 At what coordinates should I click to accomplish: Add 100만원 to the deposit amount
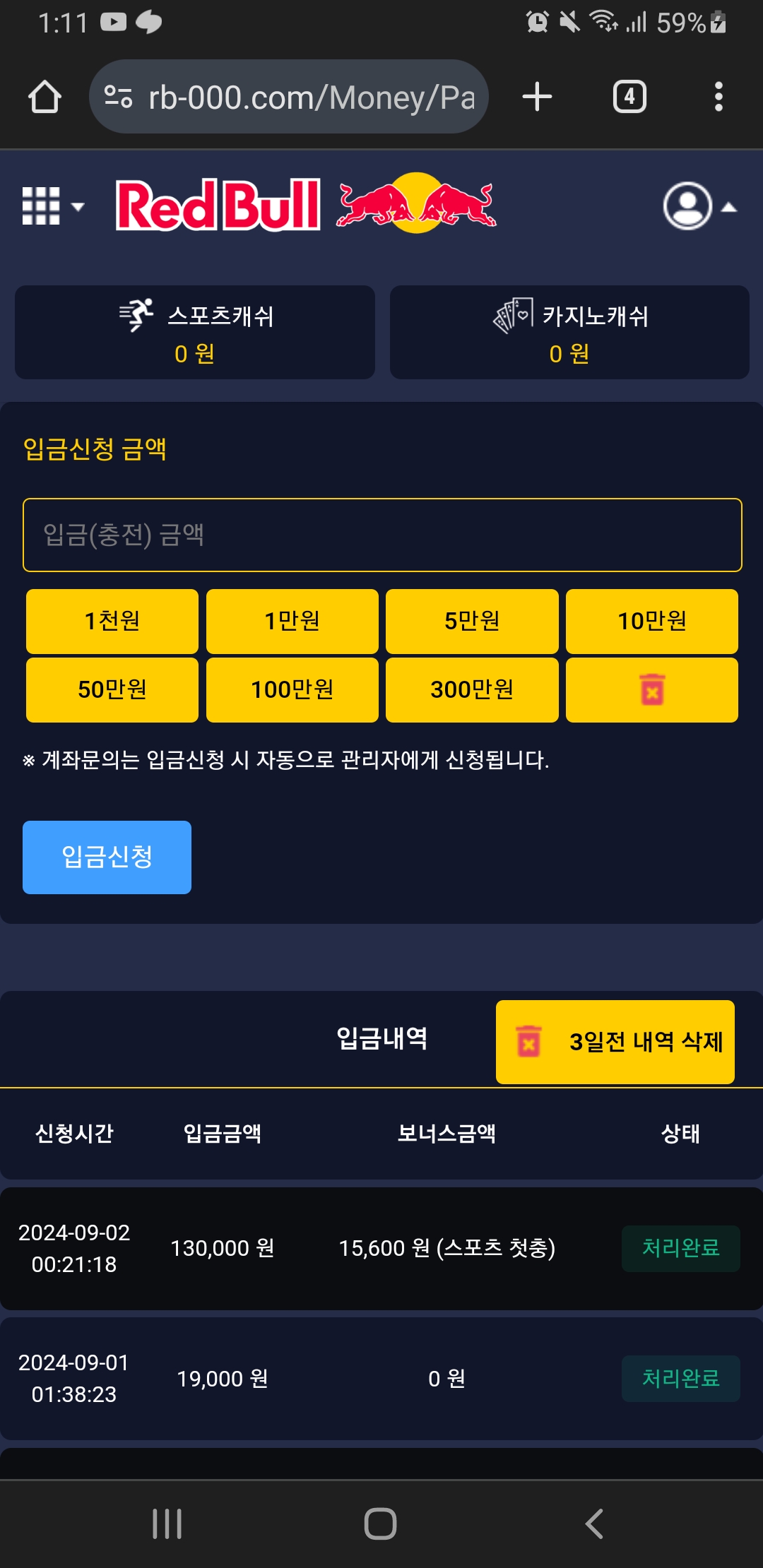(x=292, y=689)
